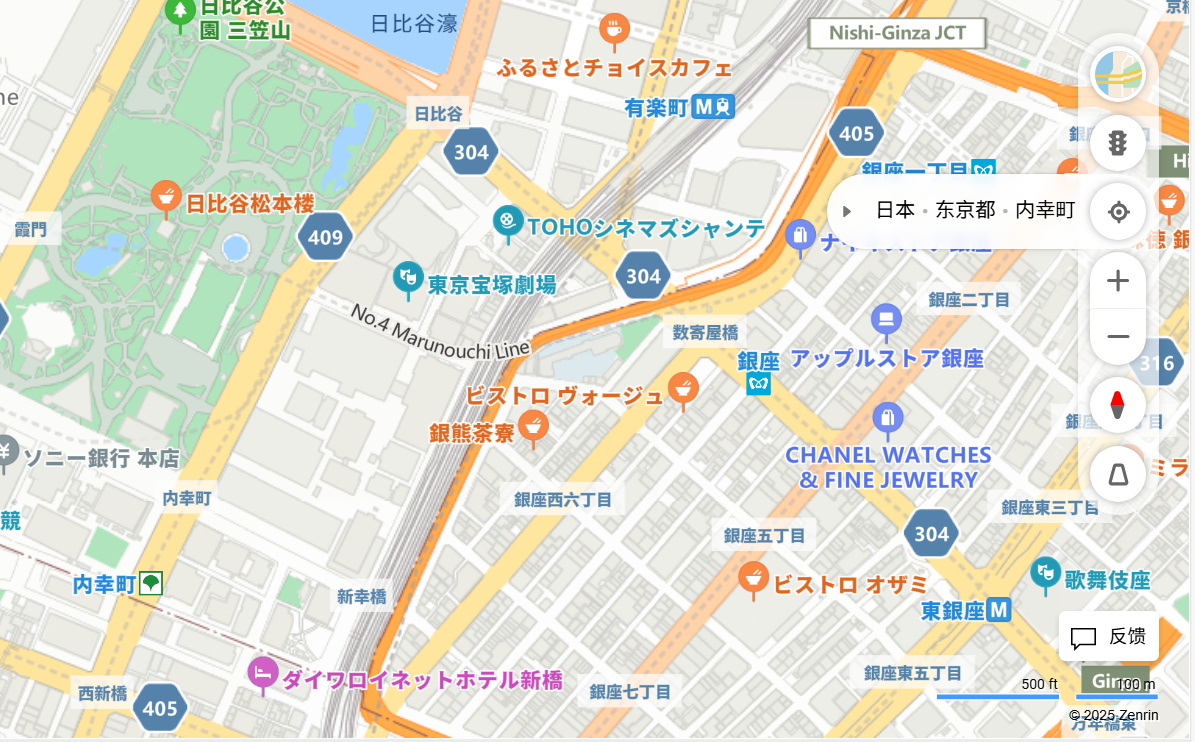Expand the 日本 东京都 内幸町 breadcrumb arrow

click(847, 211)
